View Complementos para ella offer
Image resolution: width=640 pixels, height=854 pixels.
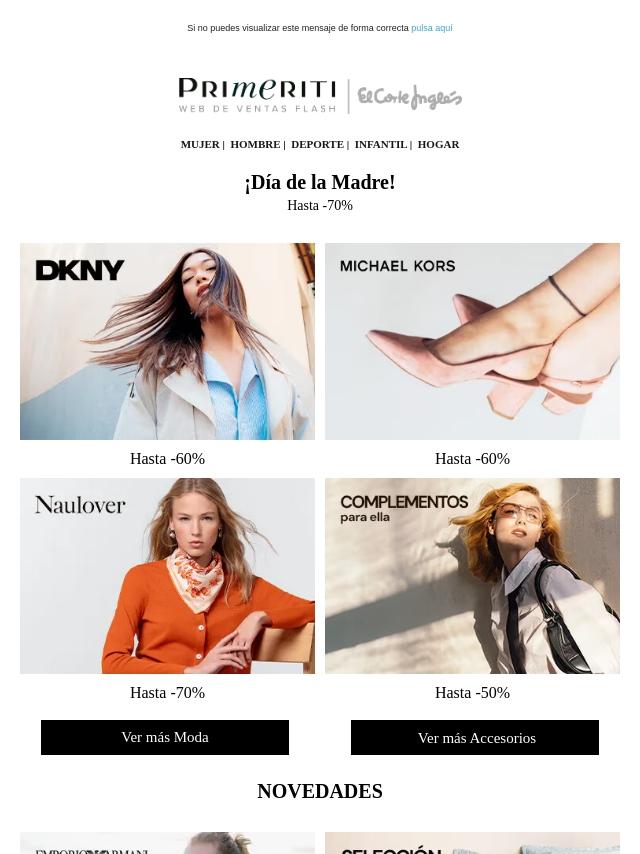pos(472,576)
